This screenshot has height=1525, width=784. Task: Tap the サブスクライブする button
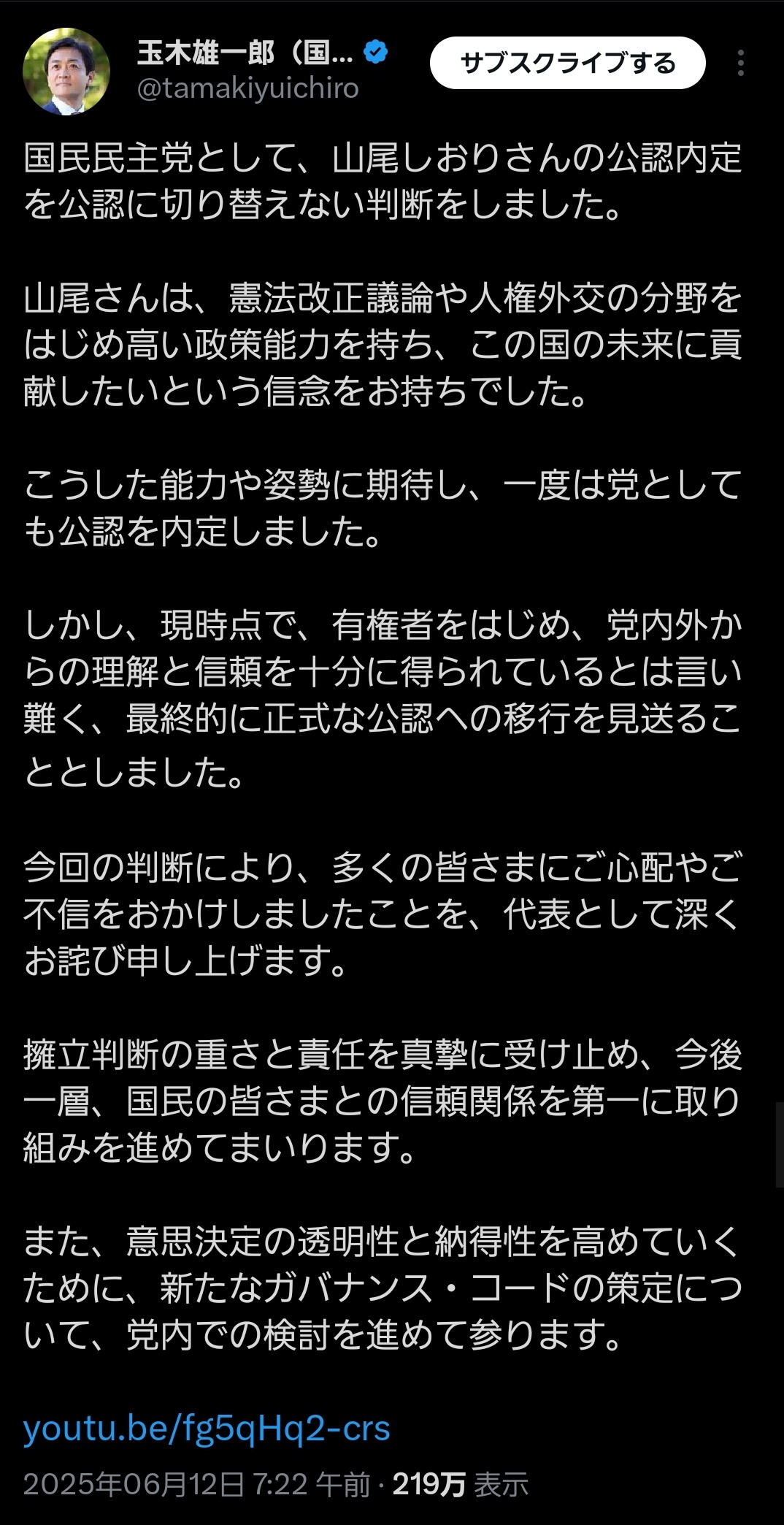click(567, 64)
